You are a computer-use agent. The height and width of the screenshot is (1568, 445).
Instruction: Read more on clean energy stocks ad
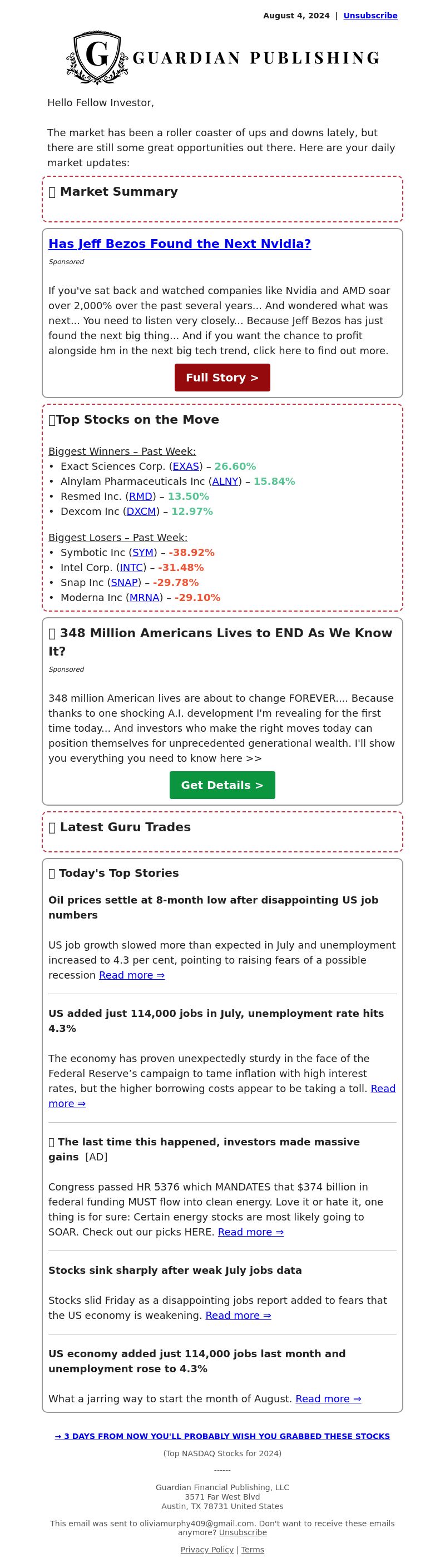[x=251, y=1232]
